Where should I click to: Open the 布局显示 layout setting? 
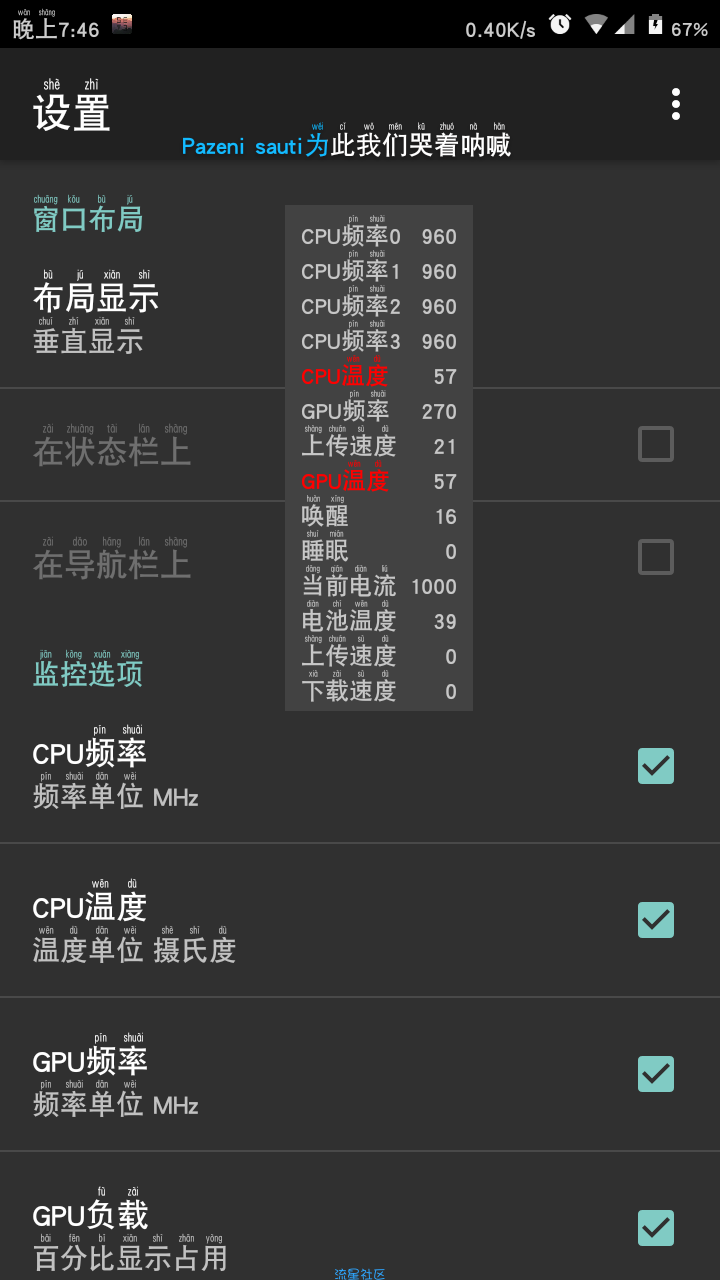click(96, 318)
